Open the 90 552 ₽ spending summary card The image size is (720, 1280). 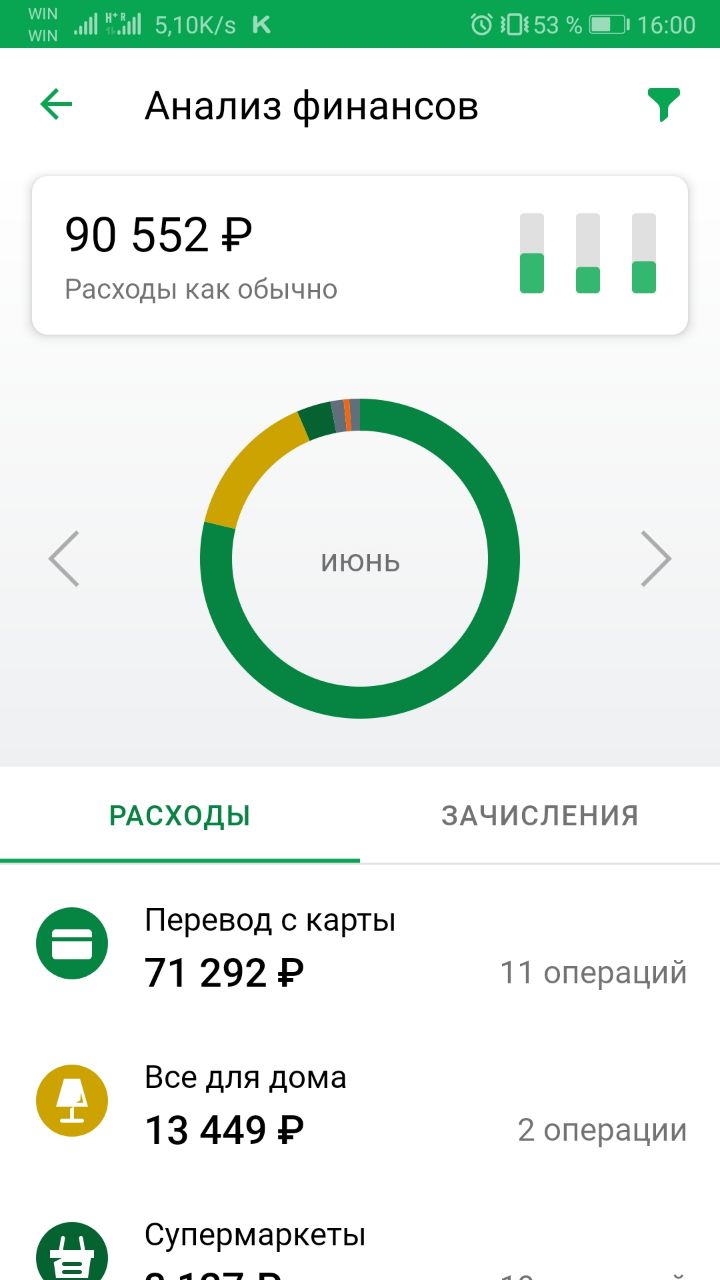tap(360, 255)
